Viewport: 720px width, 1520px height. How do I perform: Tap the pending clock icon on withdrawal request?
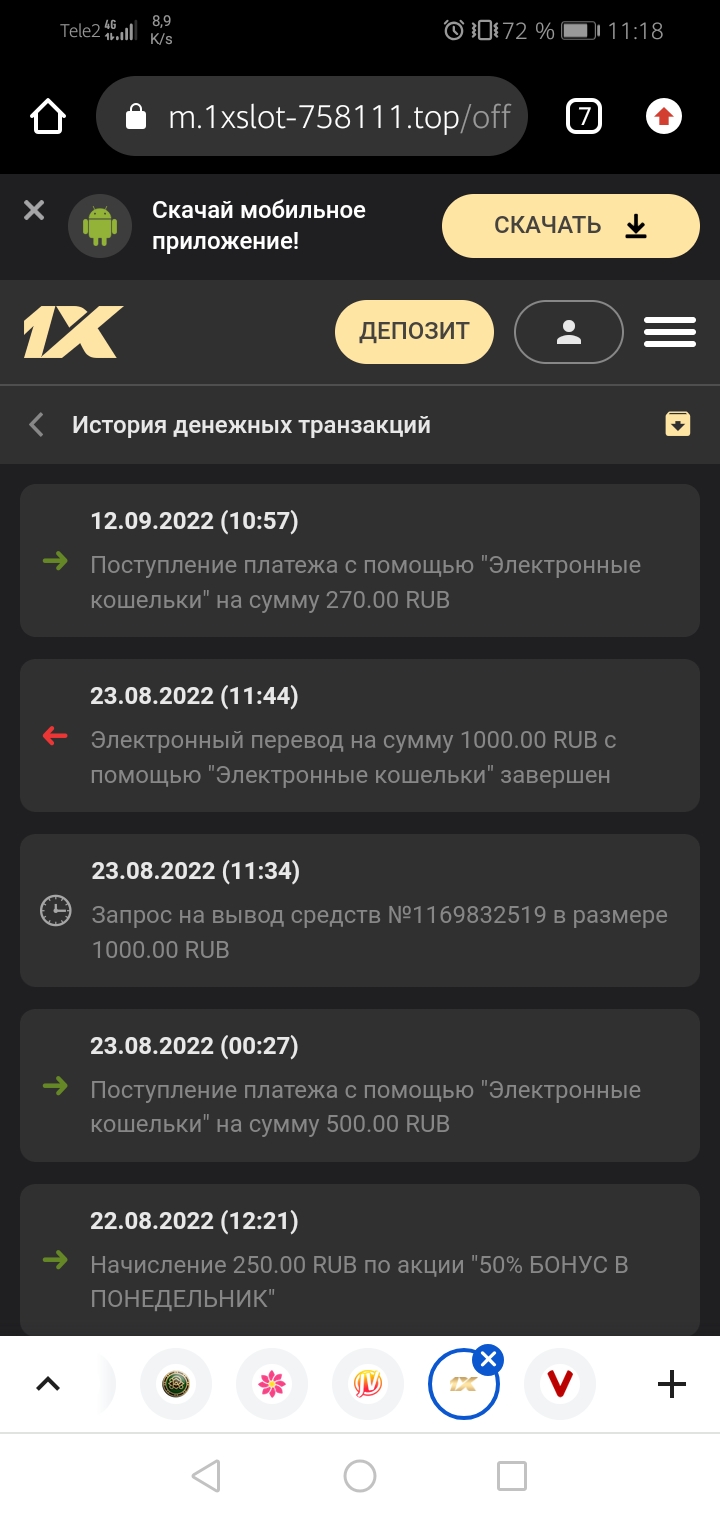pyautogui.click(x=57, y=911)
